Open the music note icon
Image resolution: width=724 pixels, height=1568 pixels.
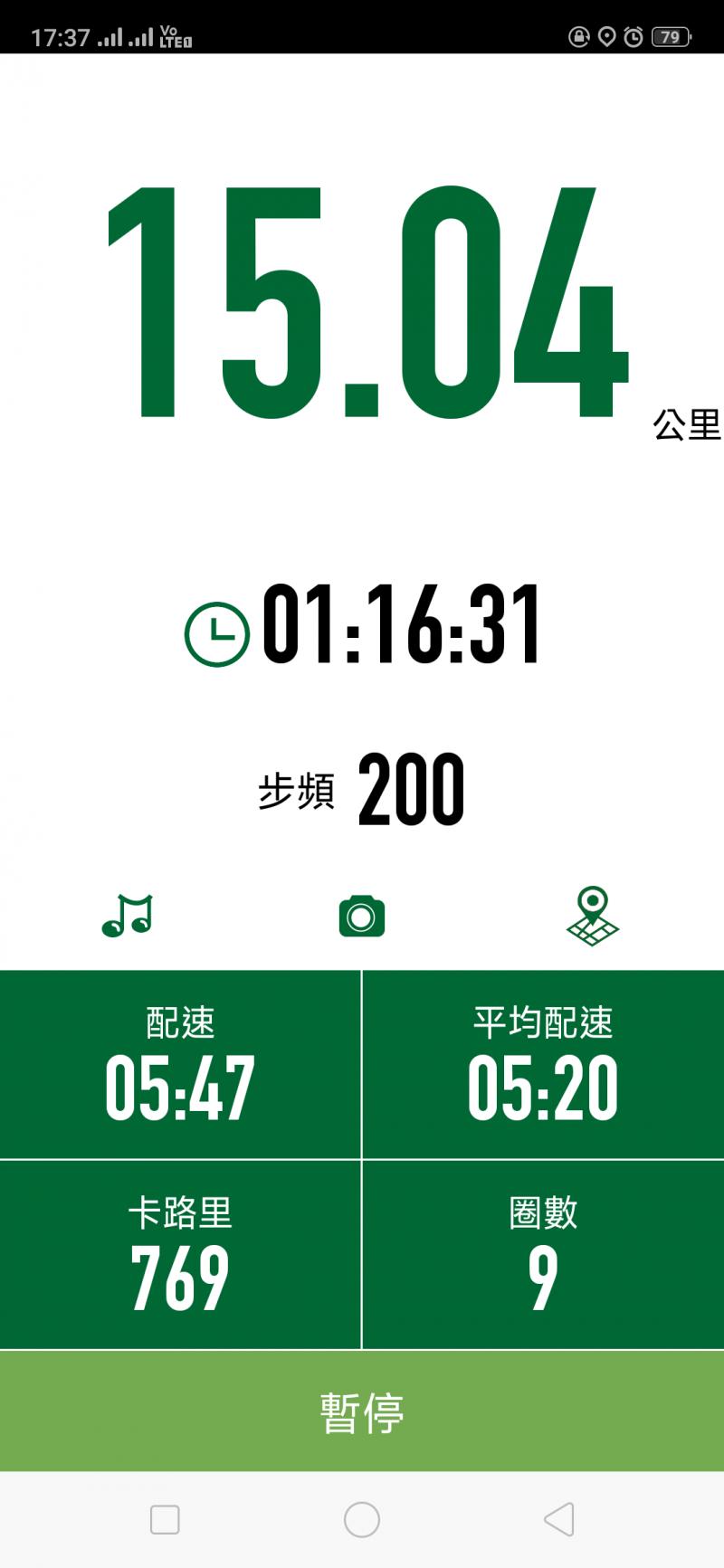pyautogui.click(x=127, y=916)
